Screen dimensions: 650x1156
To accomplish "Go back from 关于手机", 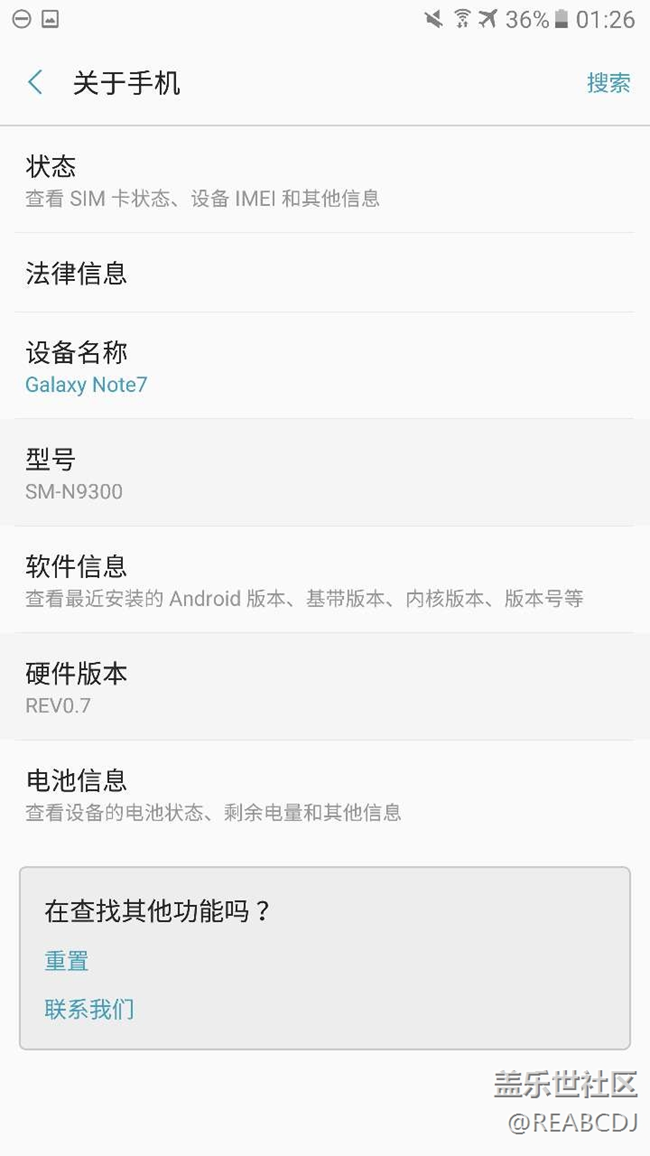I will tap(36, 82).
